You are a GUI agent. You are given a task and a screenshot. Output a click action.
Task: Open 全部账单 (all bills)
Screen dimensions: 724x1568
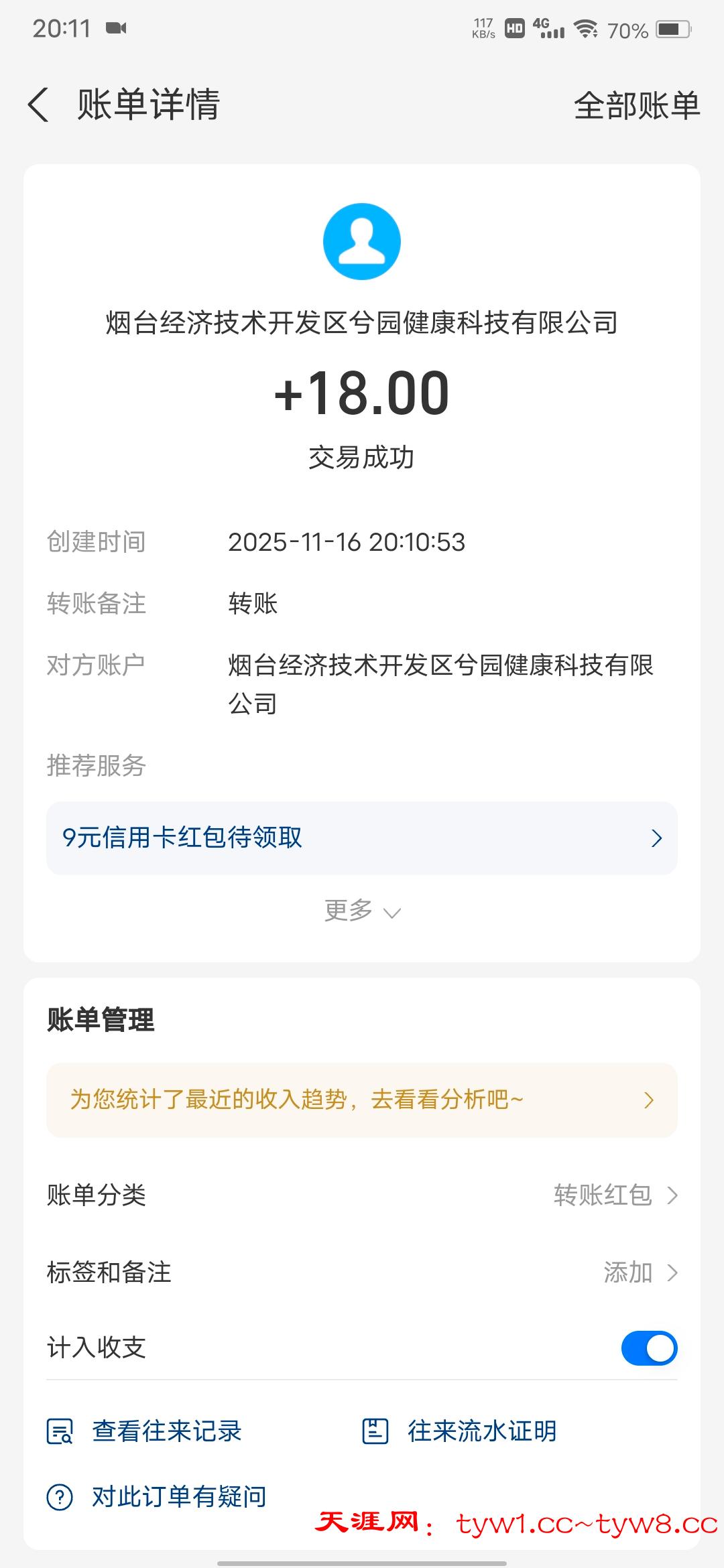coord(636,106)
